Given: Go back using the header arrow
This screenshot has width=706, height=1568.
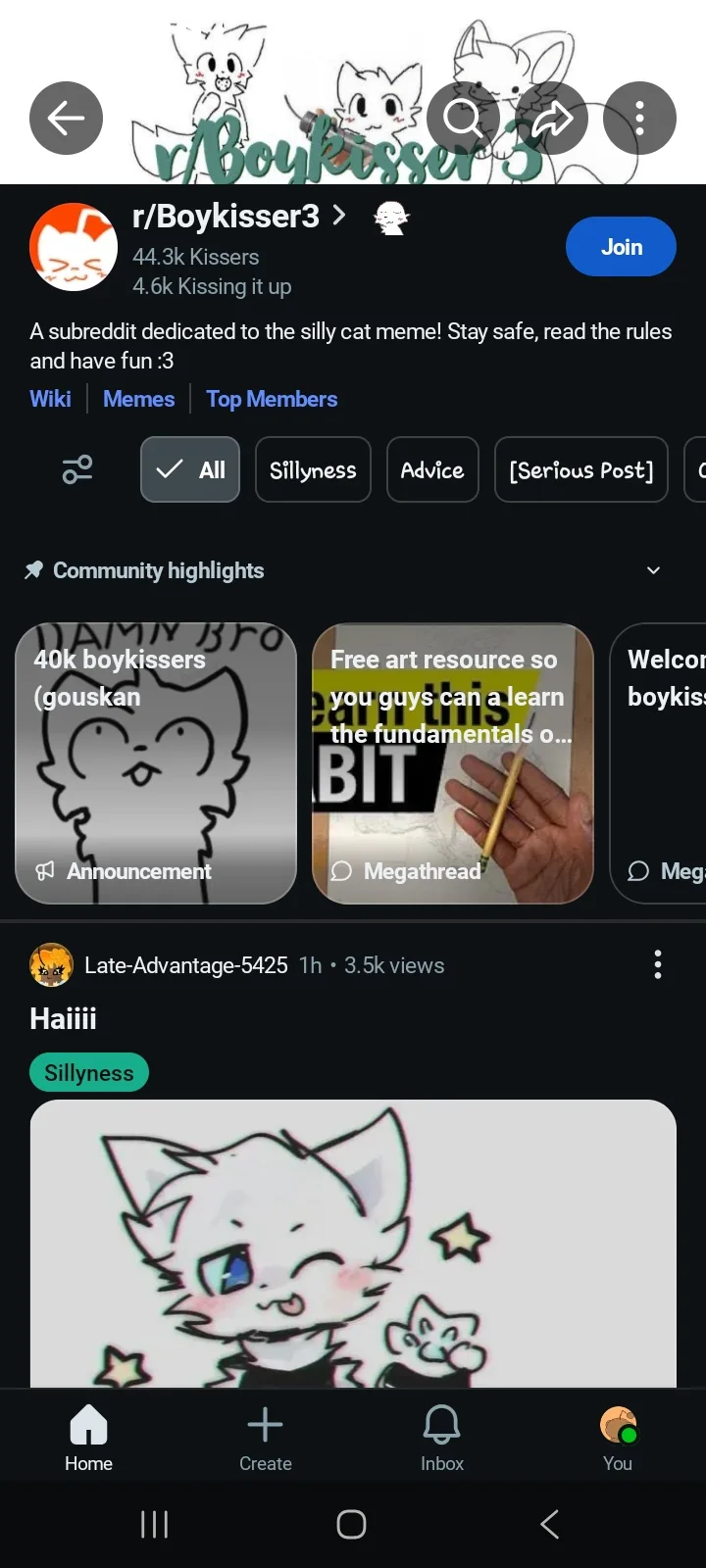Looking at the screenshot, I should pyautogui.click(x=66, y=119).
